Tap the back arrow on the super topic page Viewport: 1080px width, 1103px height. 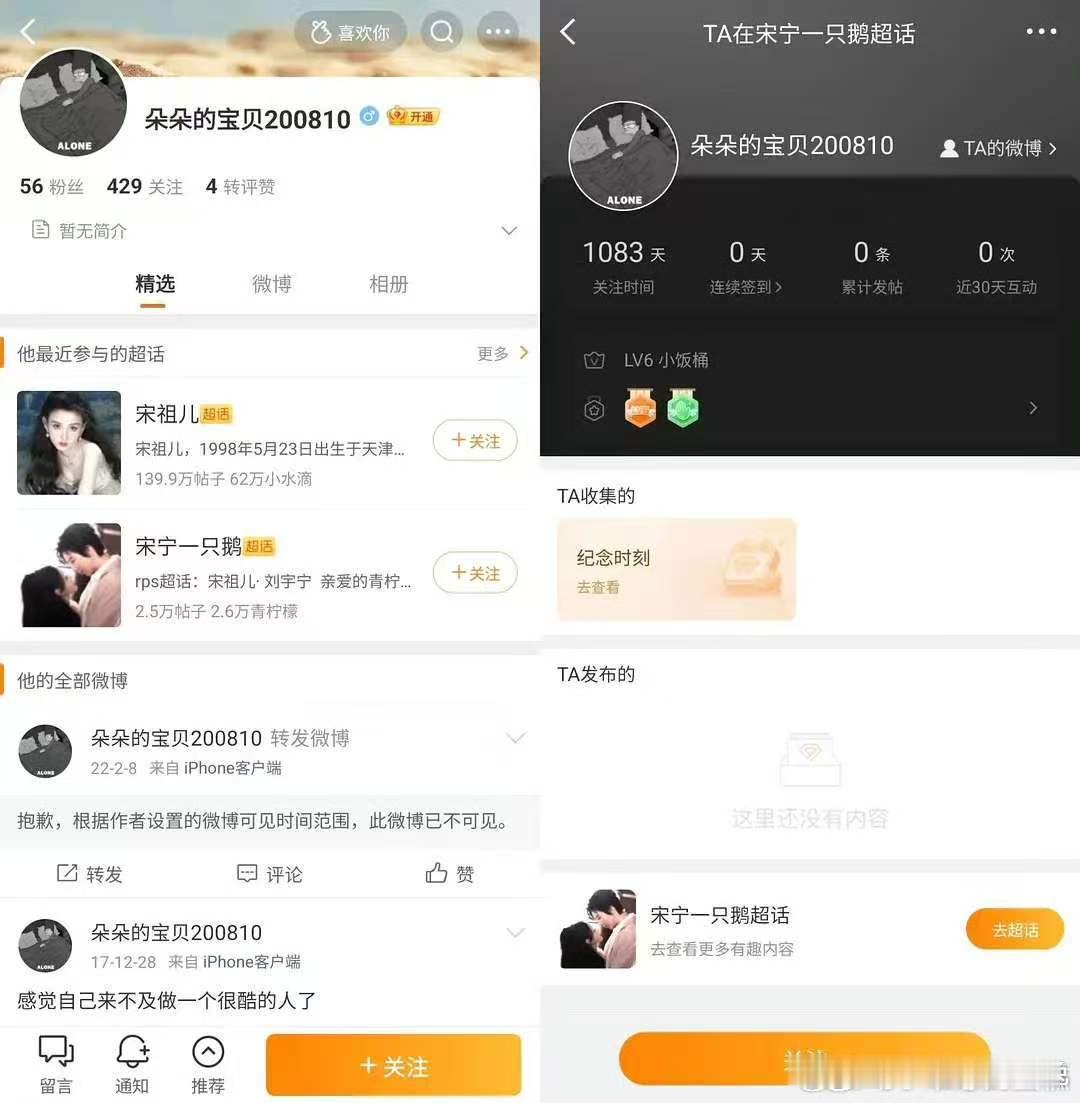pyautogui.click(x=567, y=31)
